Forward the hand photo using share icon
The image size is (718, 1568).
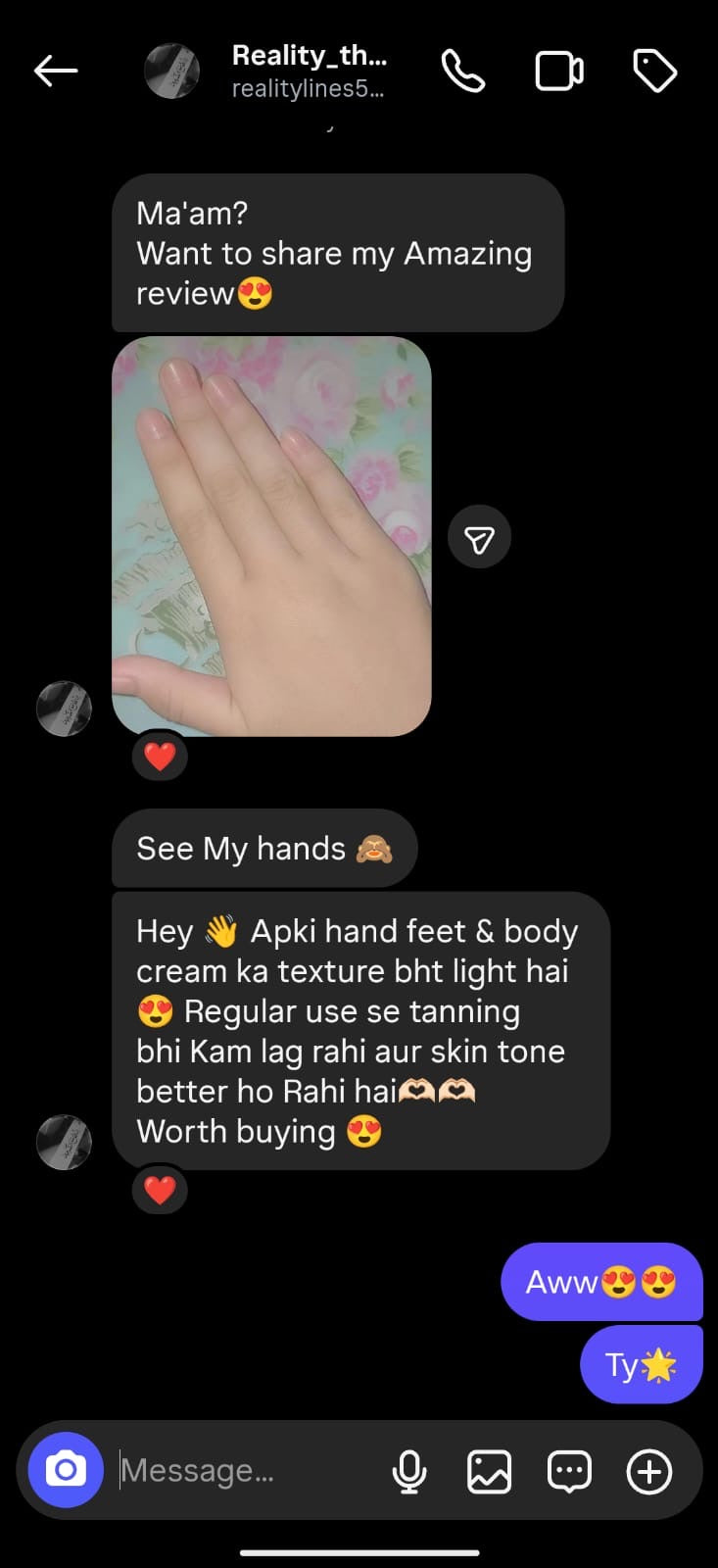pyautogui.click(x=479, y=537)
